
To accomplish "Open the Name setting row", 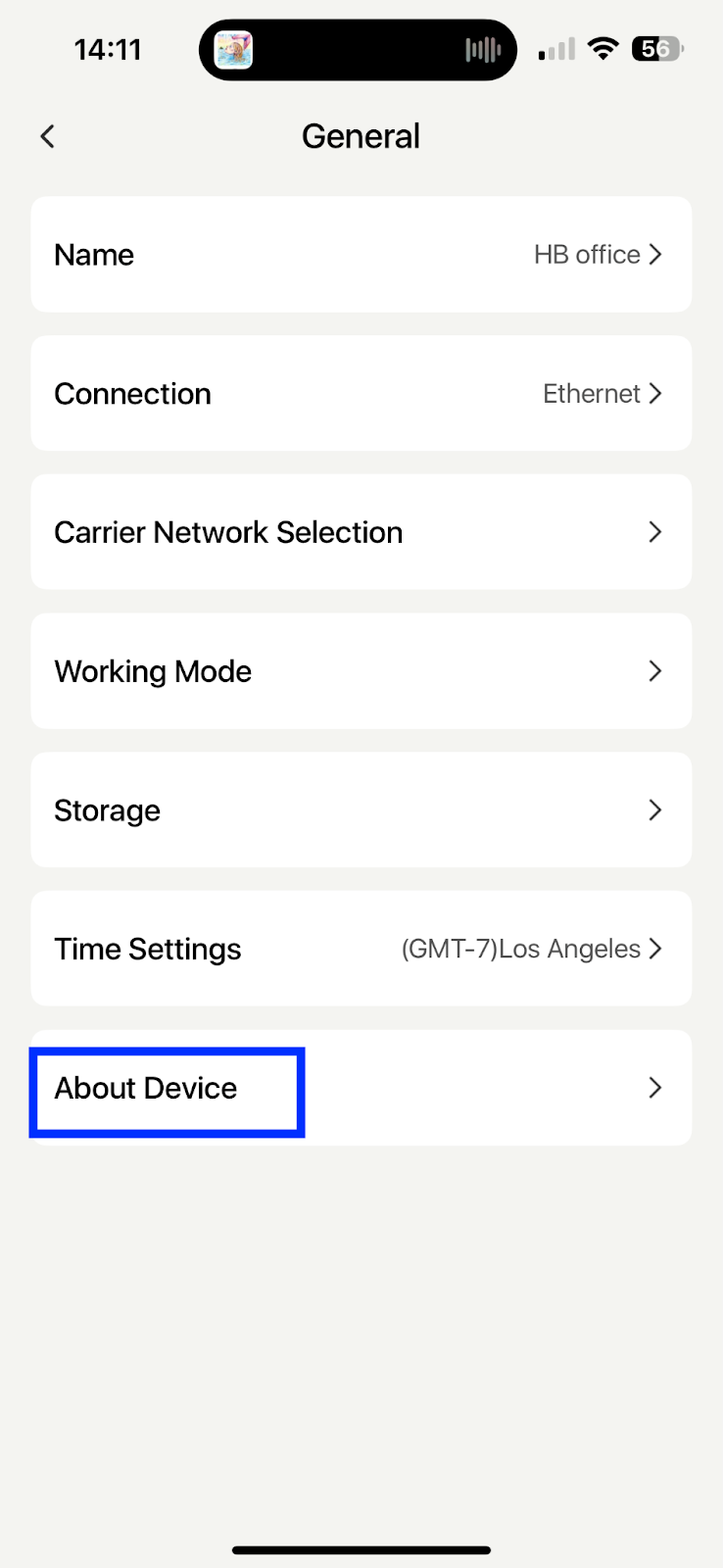I will click(x=361, y=255).
